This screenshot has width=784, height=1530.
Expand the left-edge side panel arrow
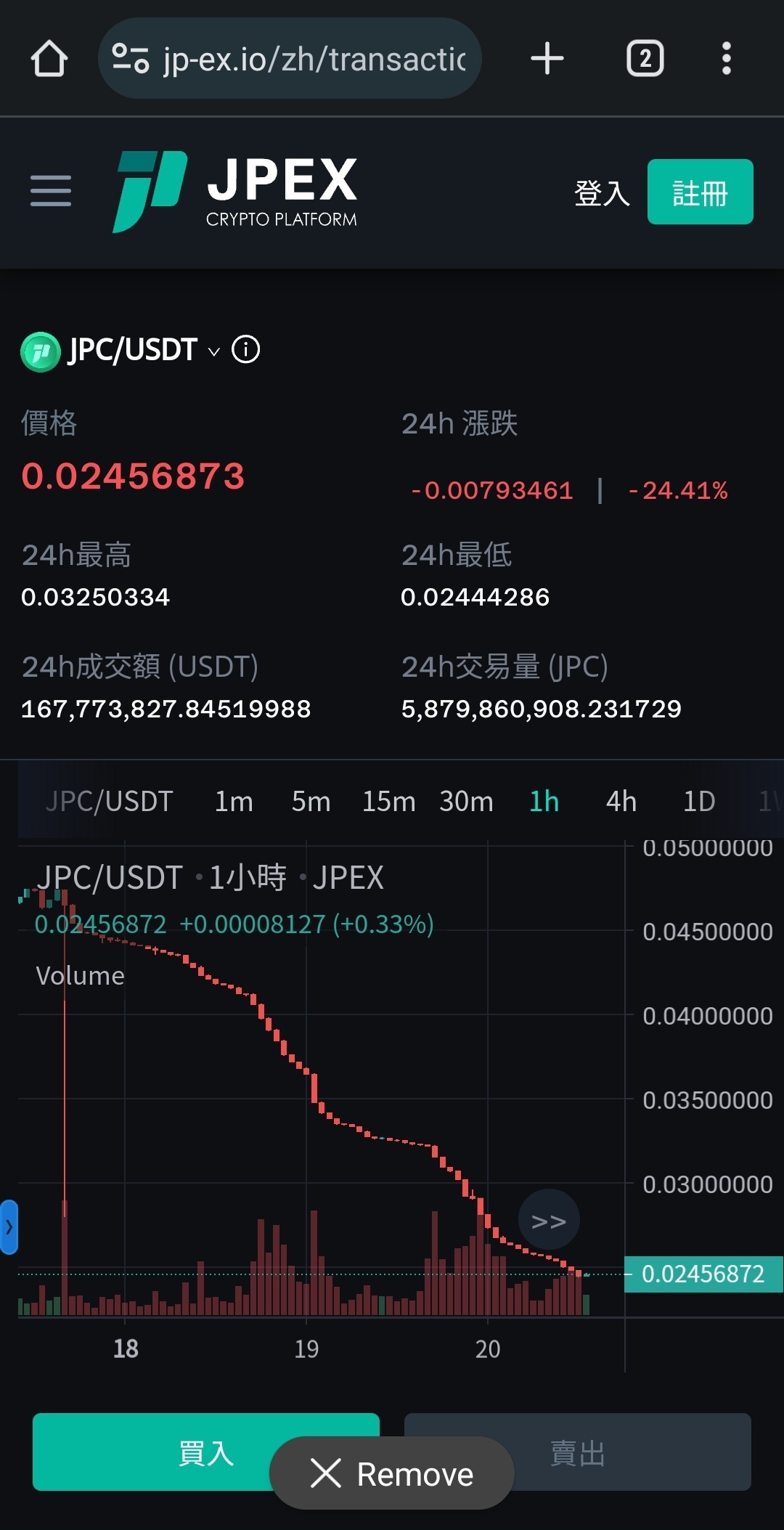9,1226
